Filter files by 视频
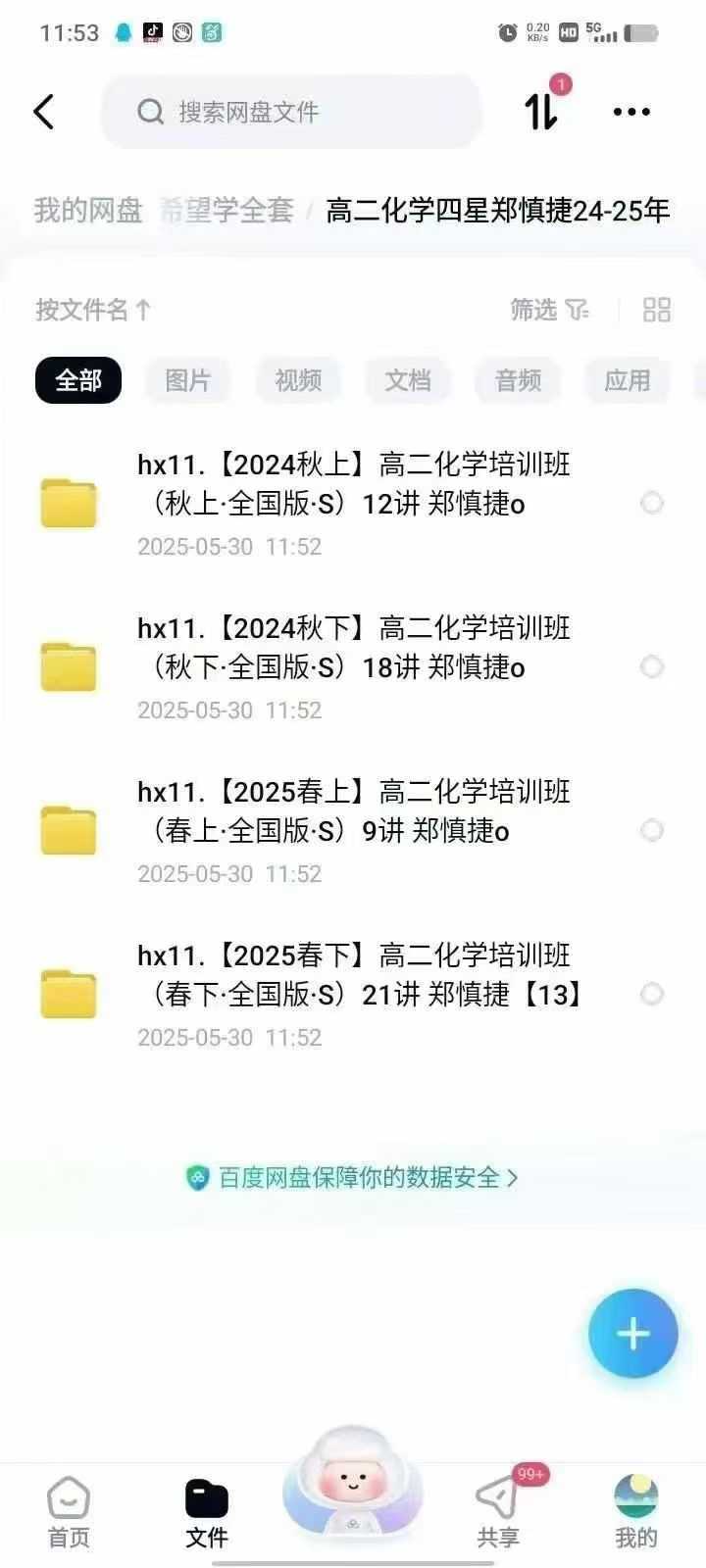This screenshot has height=1568, width=706. 298,380
